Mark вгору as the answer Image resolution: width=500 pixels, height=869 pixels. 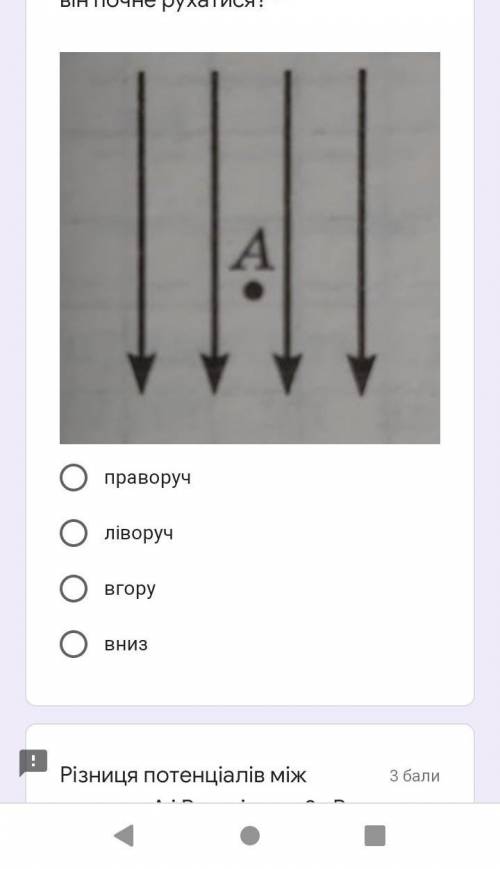coord(73,589)
